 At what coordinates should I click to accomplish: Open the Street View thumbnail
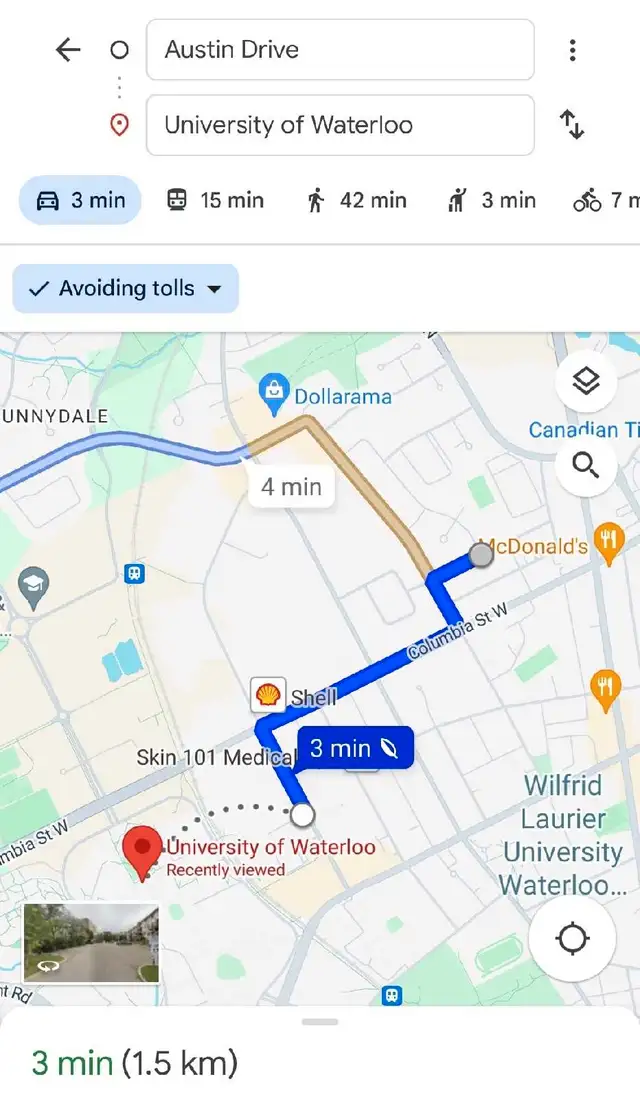point(91,943)
